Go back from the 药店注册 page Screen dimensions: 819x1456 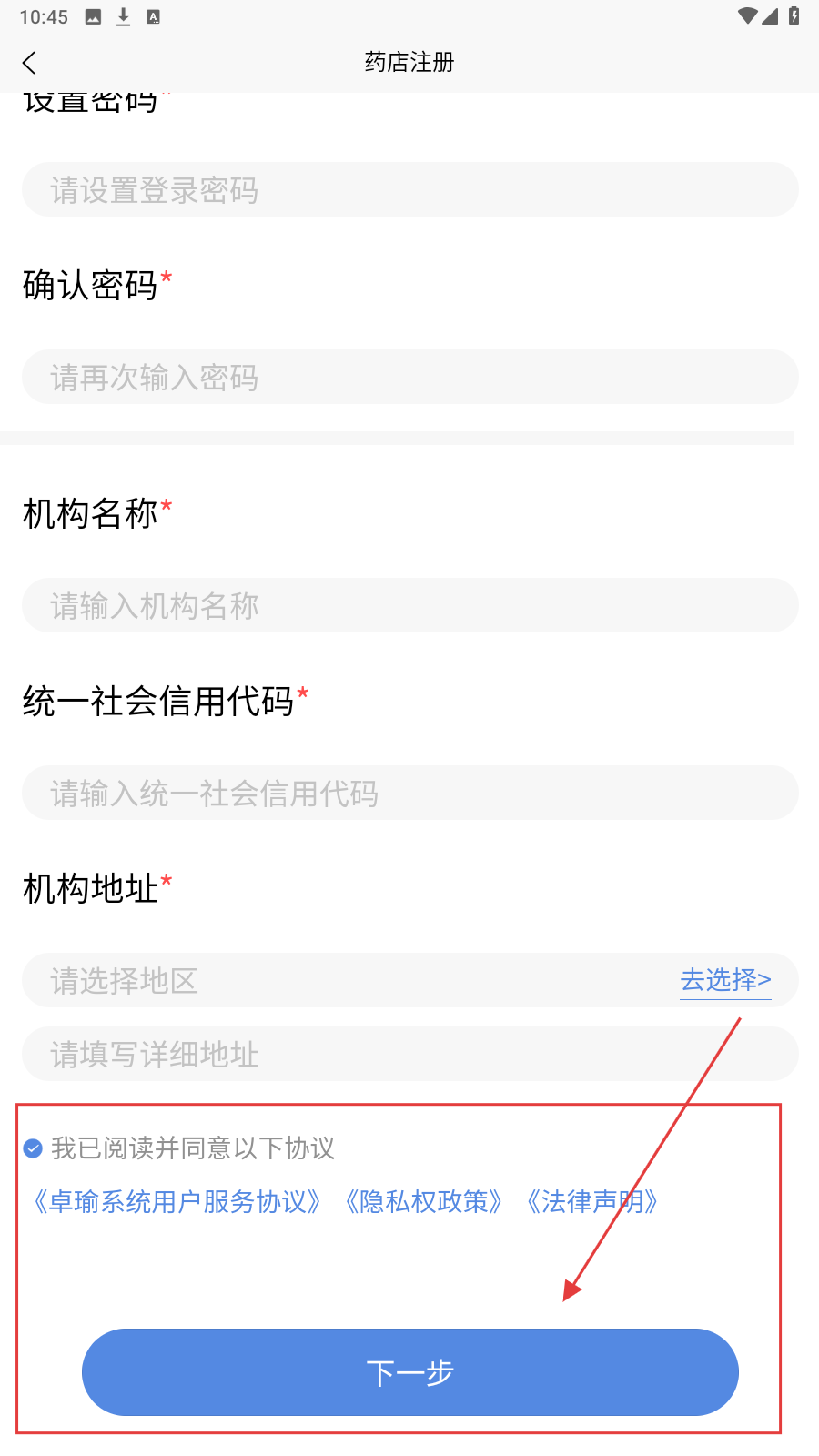click(x=30, y=62)
